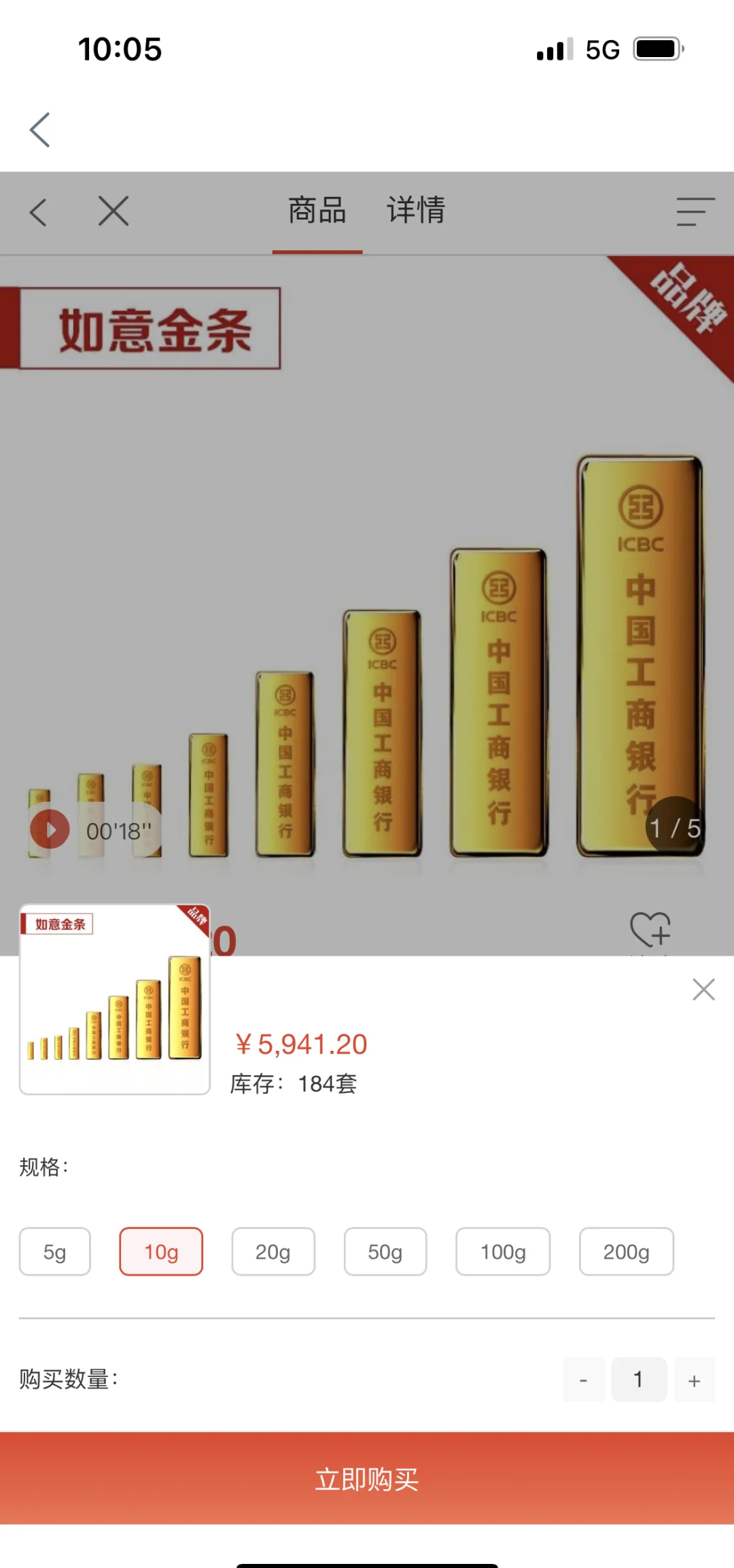The height and width of the screenshot is (1568, 734).
Task: Tap the inner back chevron beside the X
Action: click(38, 211)
